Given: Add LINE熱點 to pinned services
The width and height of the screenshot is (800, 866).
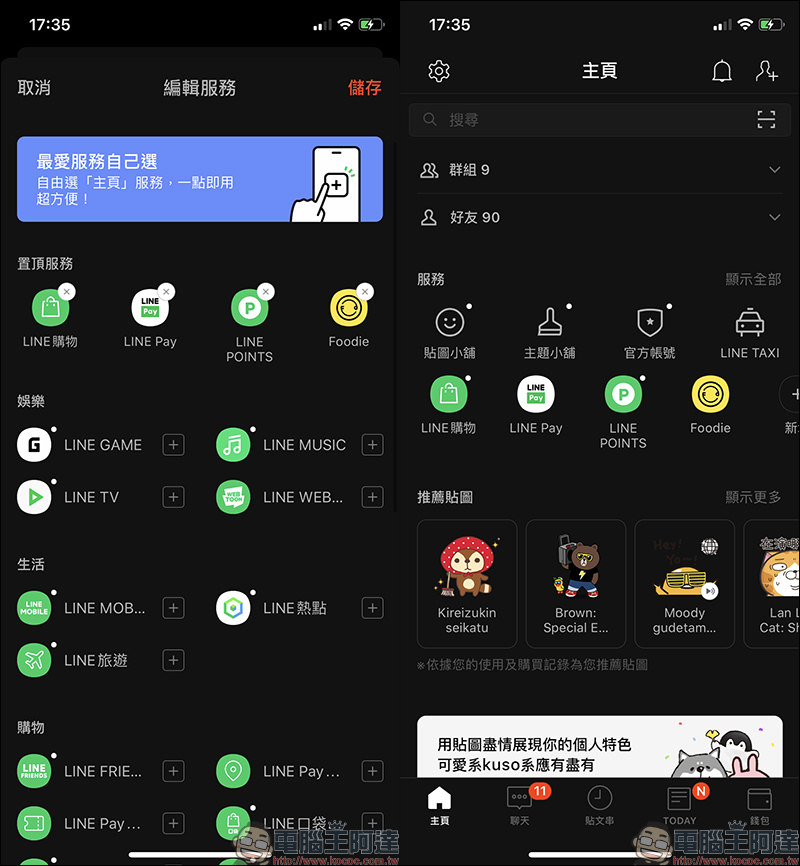Looking at the screenshot, I should [372, 608].
